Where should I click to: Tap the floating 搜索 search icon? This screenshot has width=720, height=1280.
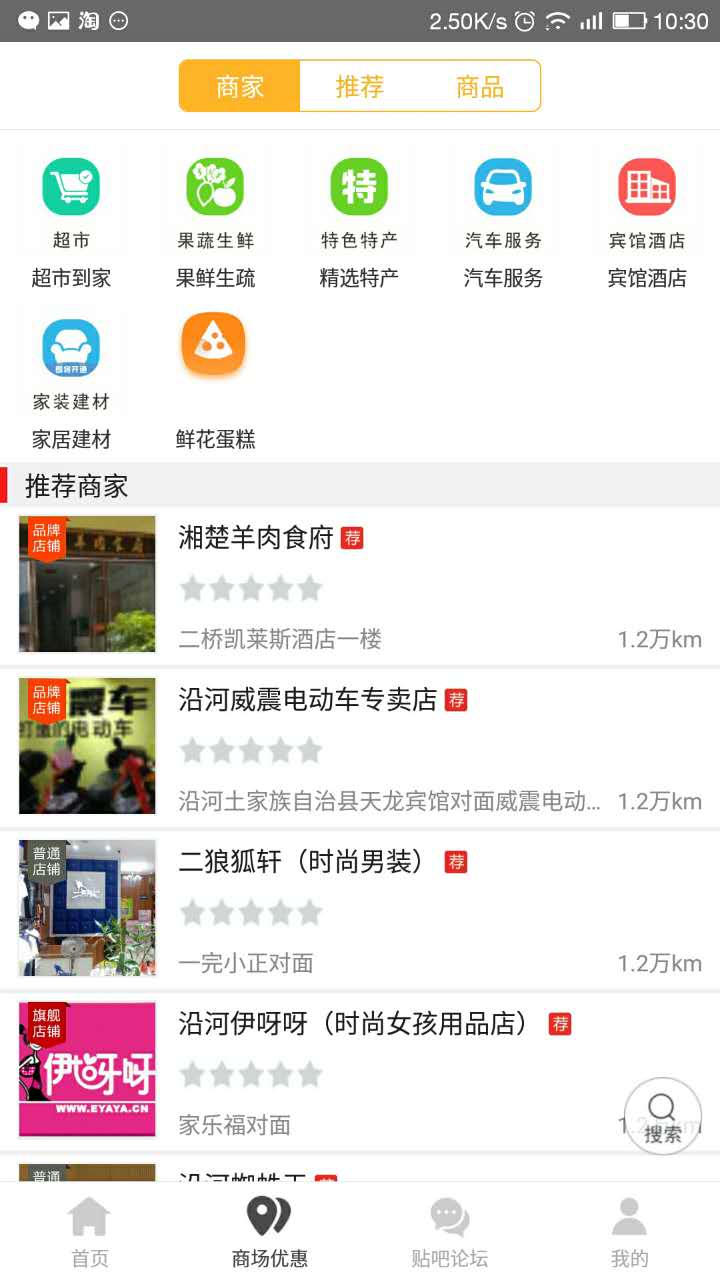(x=662, y=1113)
